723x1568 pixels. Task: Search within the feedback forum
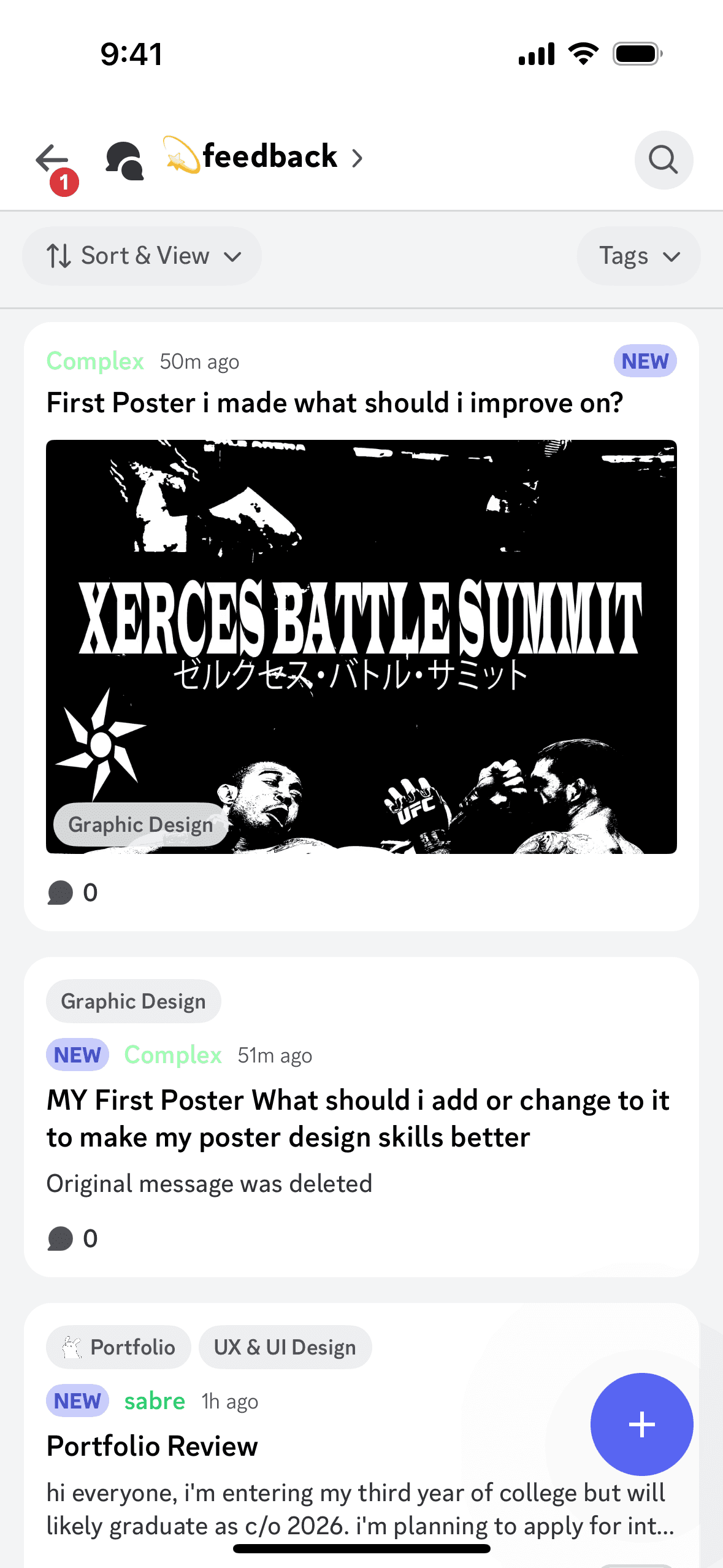663,160
